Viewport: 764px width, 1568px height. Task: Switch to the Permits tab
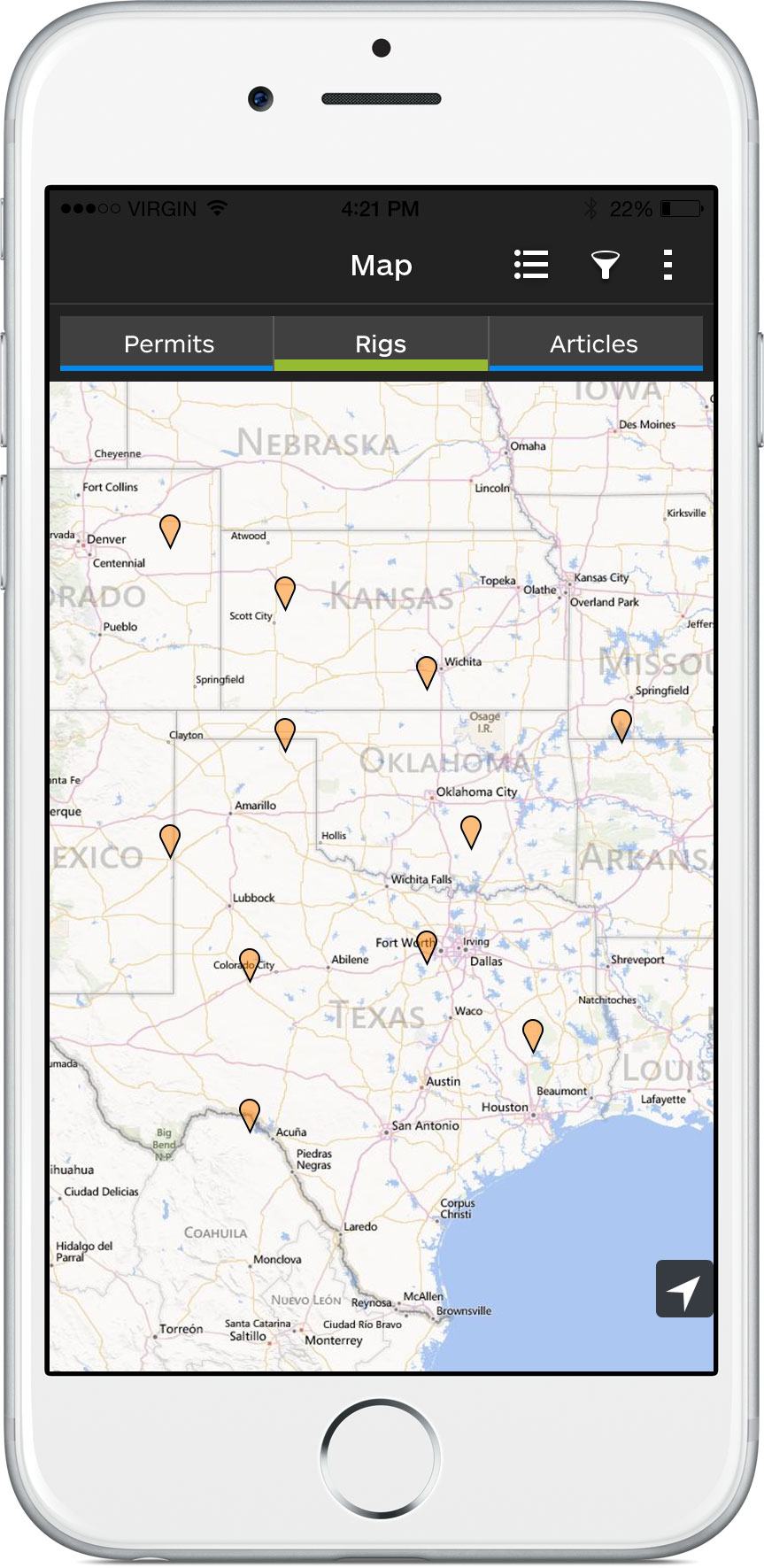point(168,344)
